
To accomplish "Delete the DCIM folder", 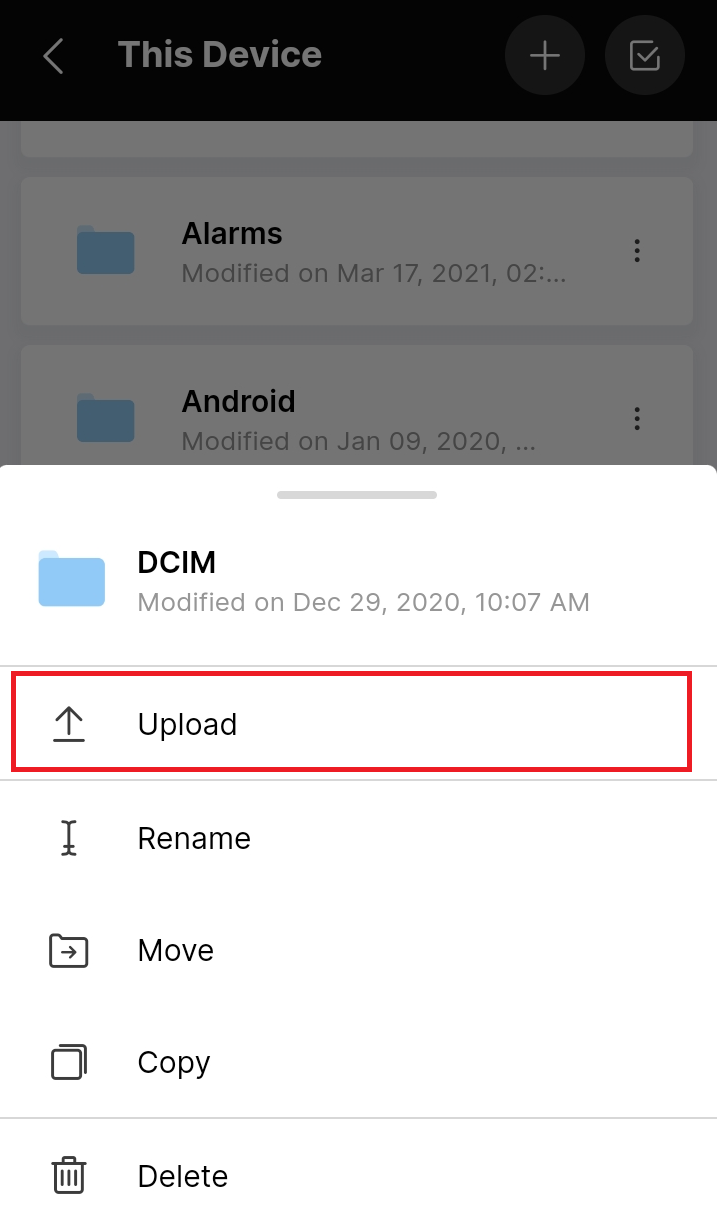I will pos(358,1175).
